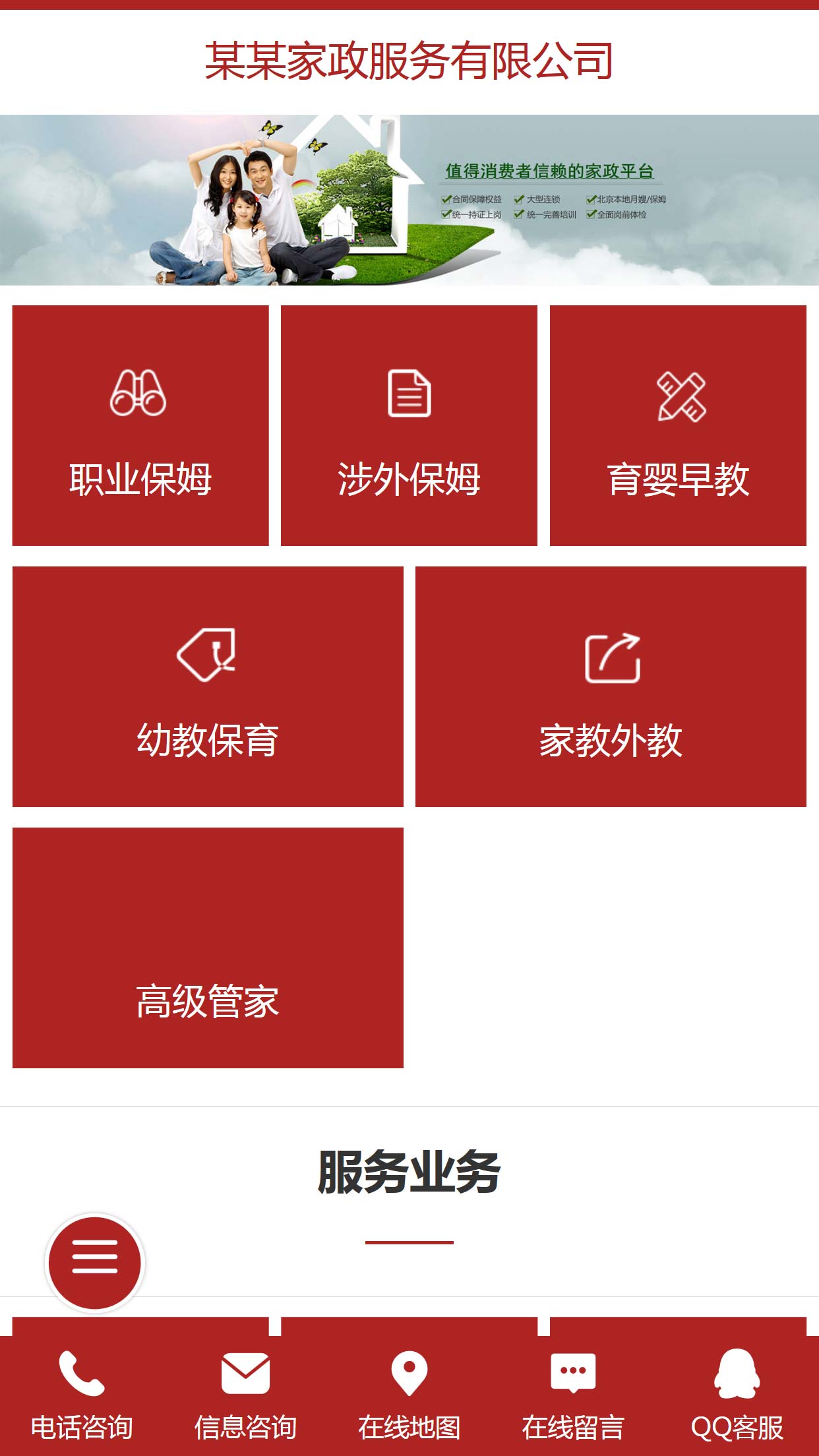Open the 高级管家 tile
Viewport: 819px width, 1456px height.
coord(208,948)
